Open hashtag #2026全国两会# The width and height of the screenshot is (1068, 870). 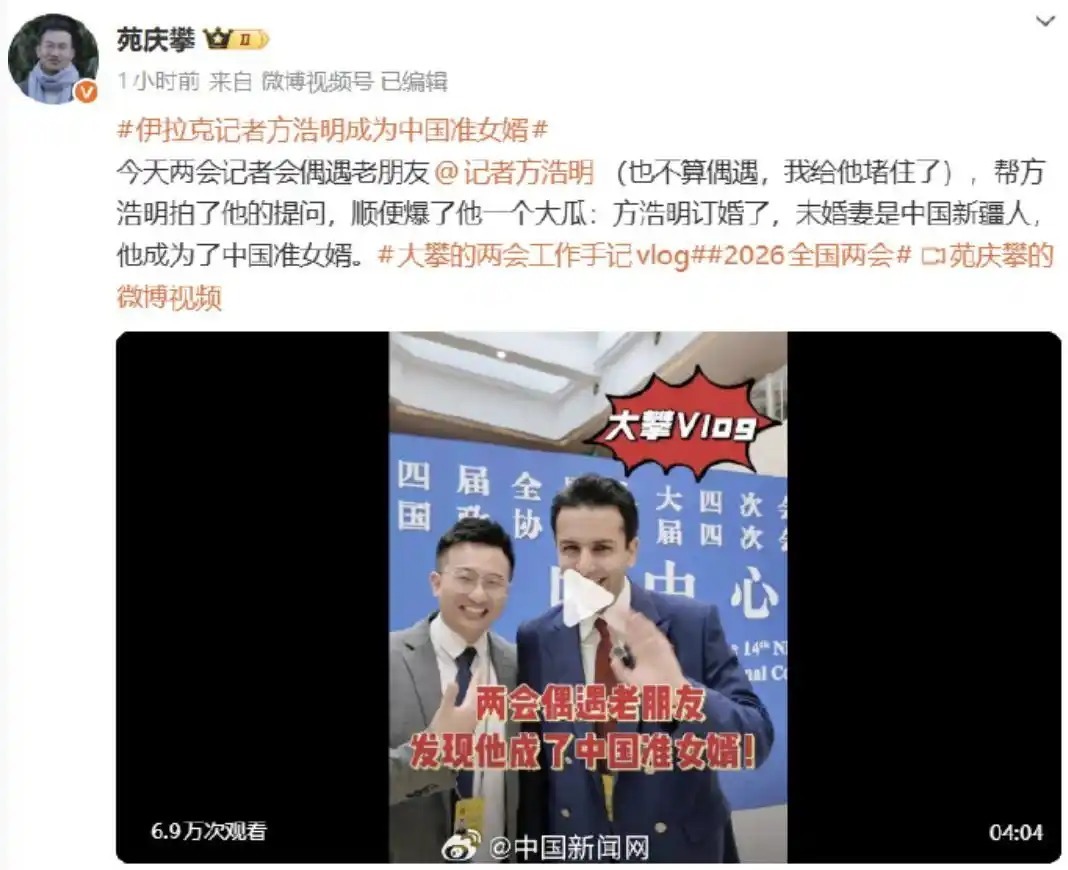click(x=806, y=256)
